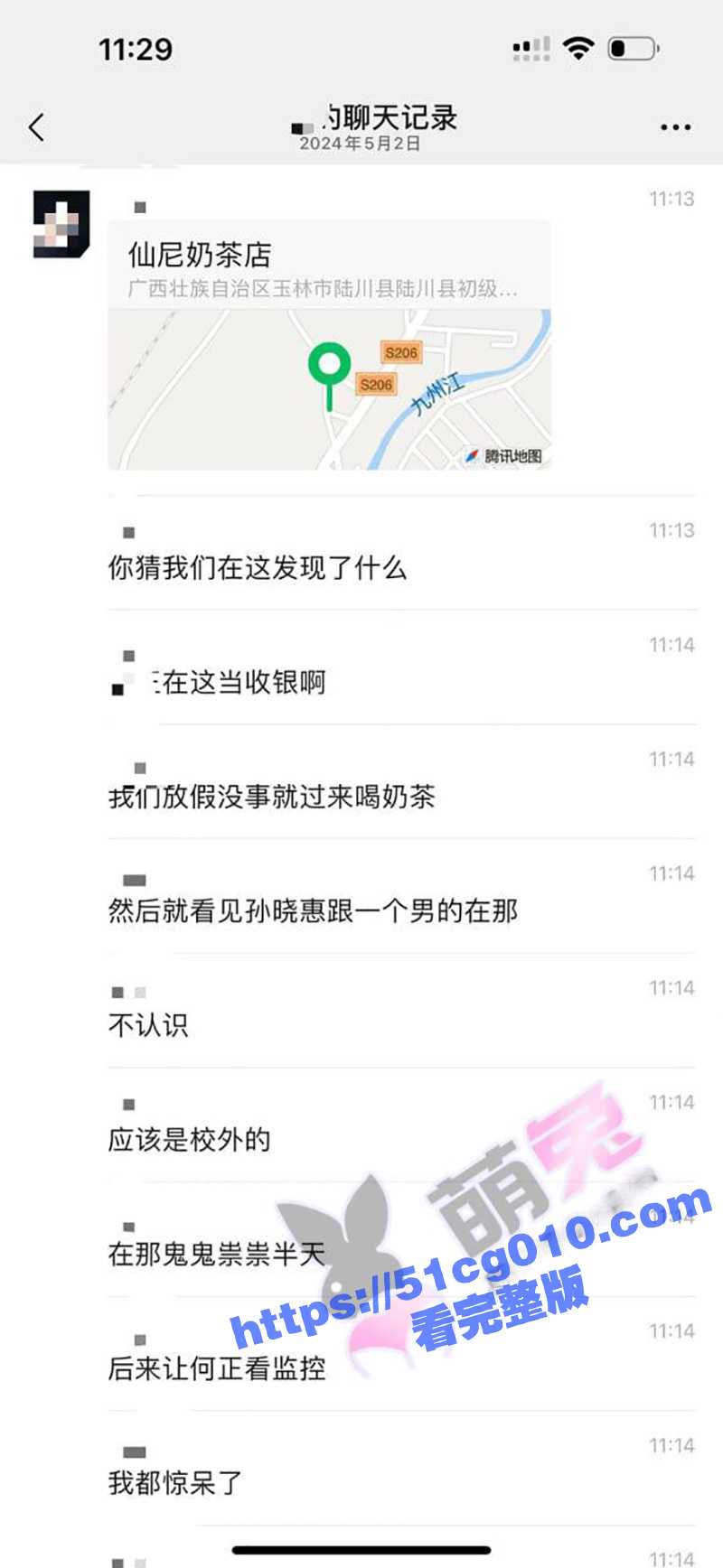Tap the 11:29 clock in status bar
Screen dimensions: 723x1568
[x=136, y=50]
